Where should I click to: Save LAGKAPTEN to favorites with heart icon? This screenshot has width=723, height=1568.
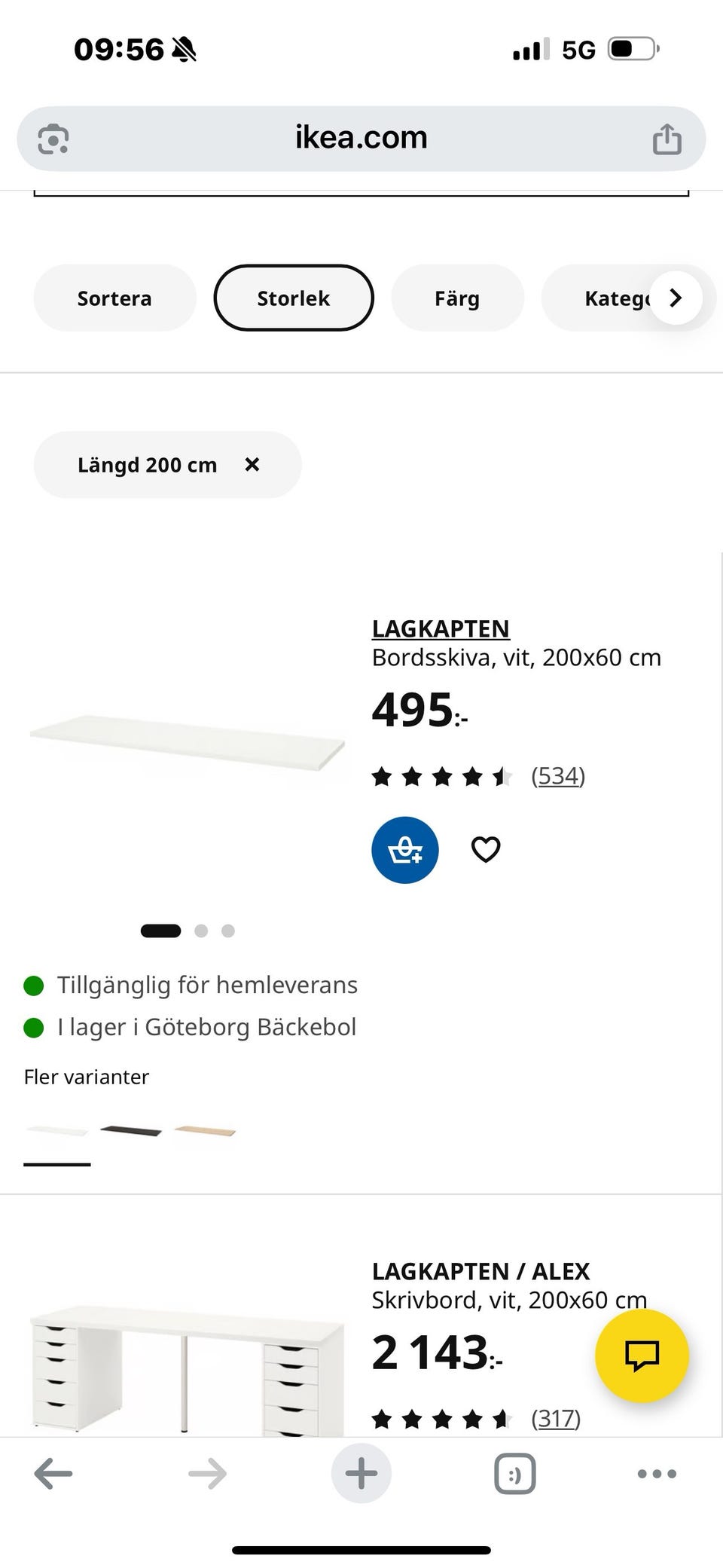tap(486, 848)
